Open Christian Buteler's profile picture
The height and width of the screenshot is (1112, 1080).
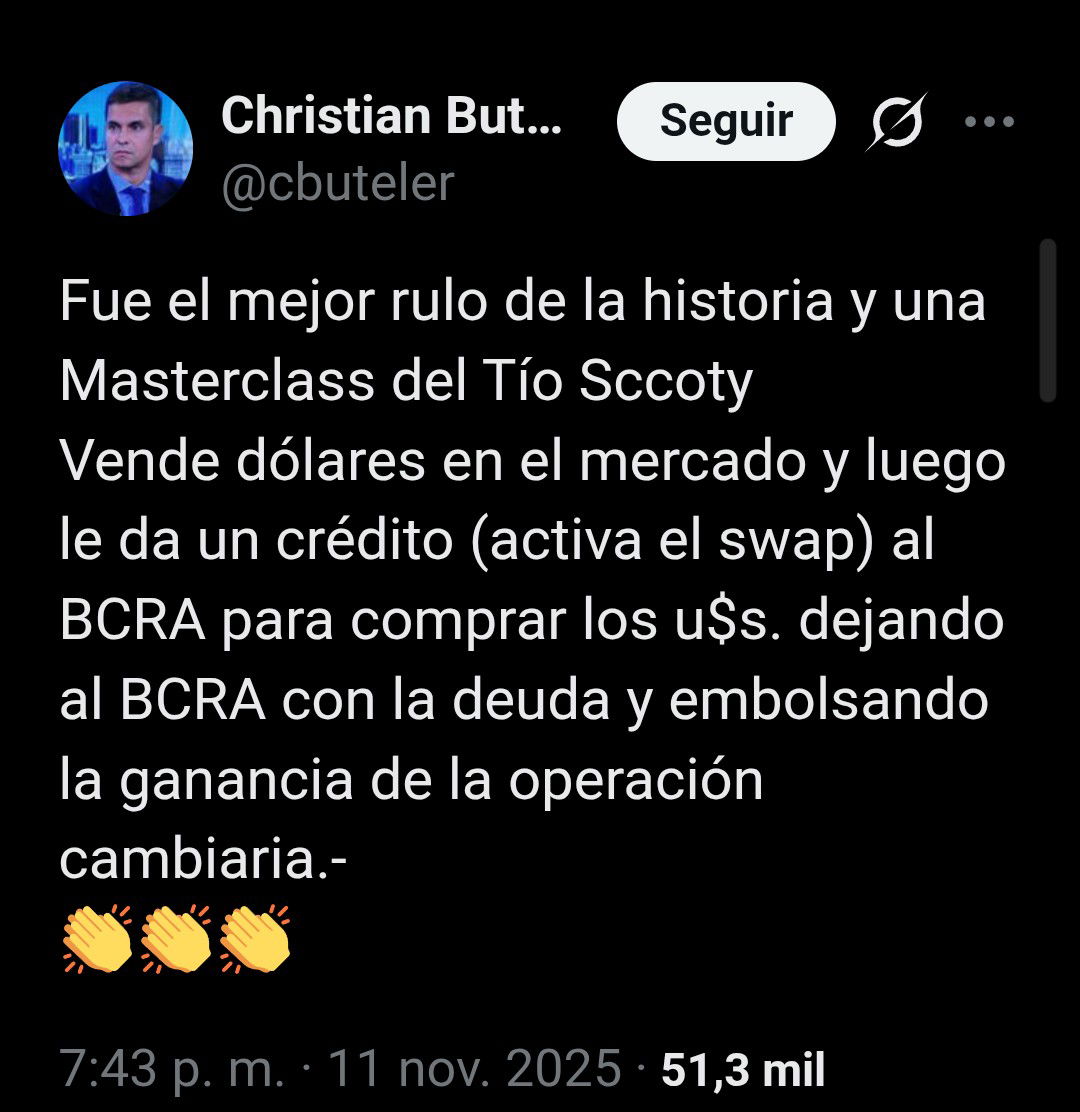[x=126, y=148]
